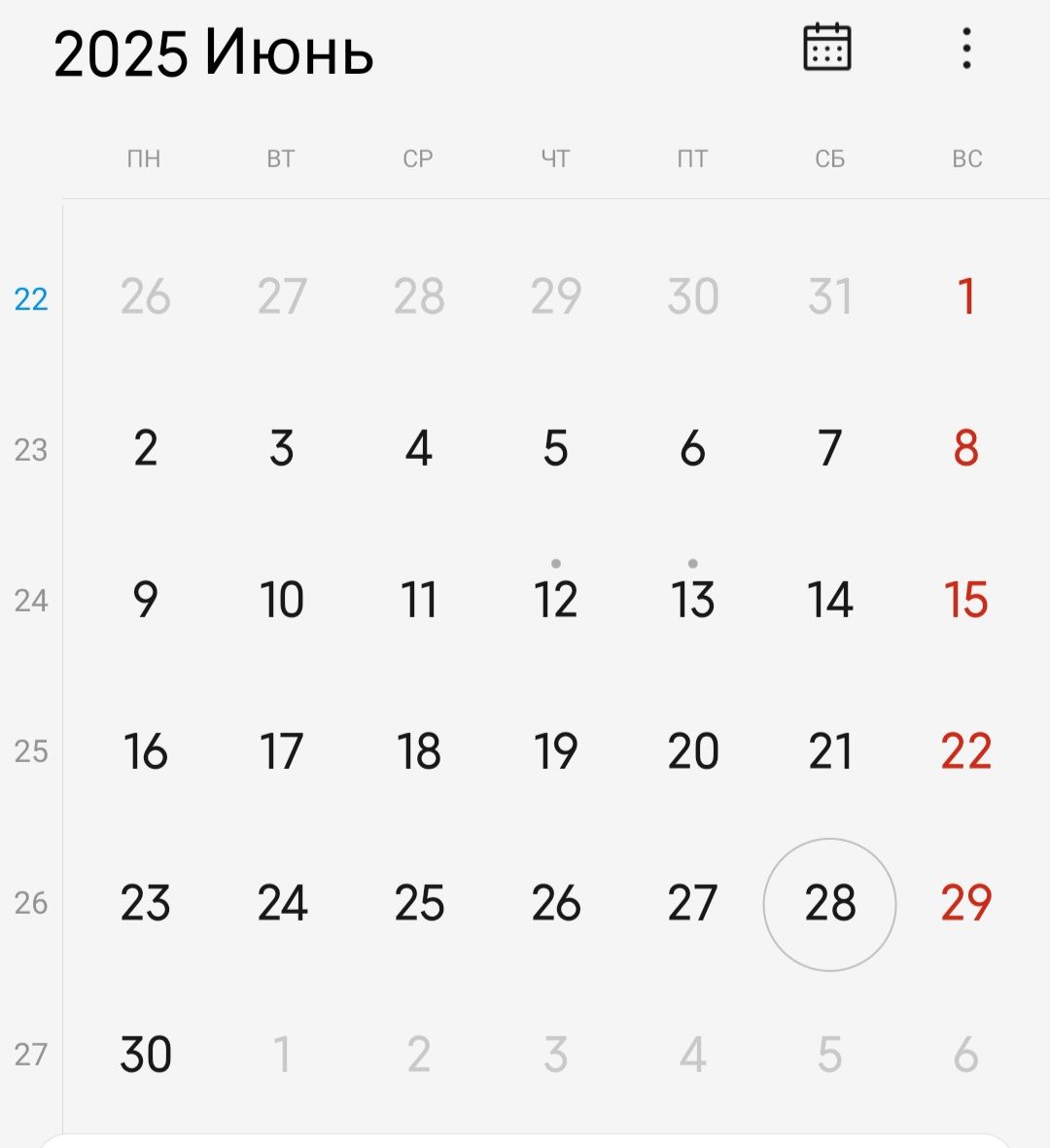
Task: Tap Saturday June 21
Action: [x=829, y=751]
